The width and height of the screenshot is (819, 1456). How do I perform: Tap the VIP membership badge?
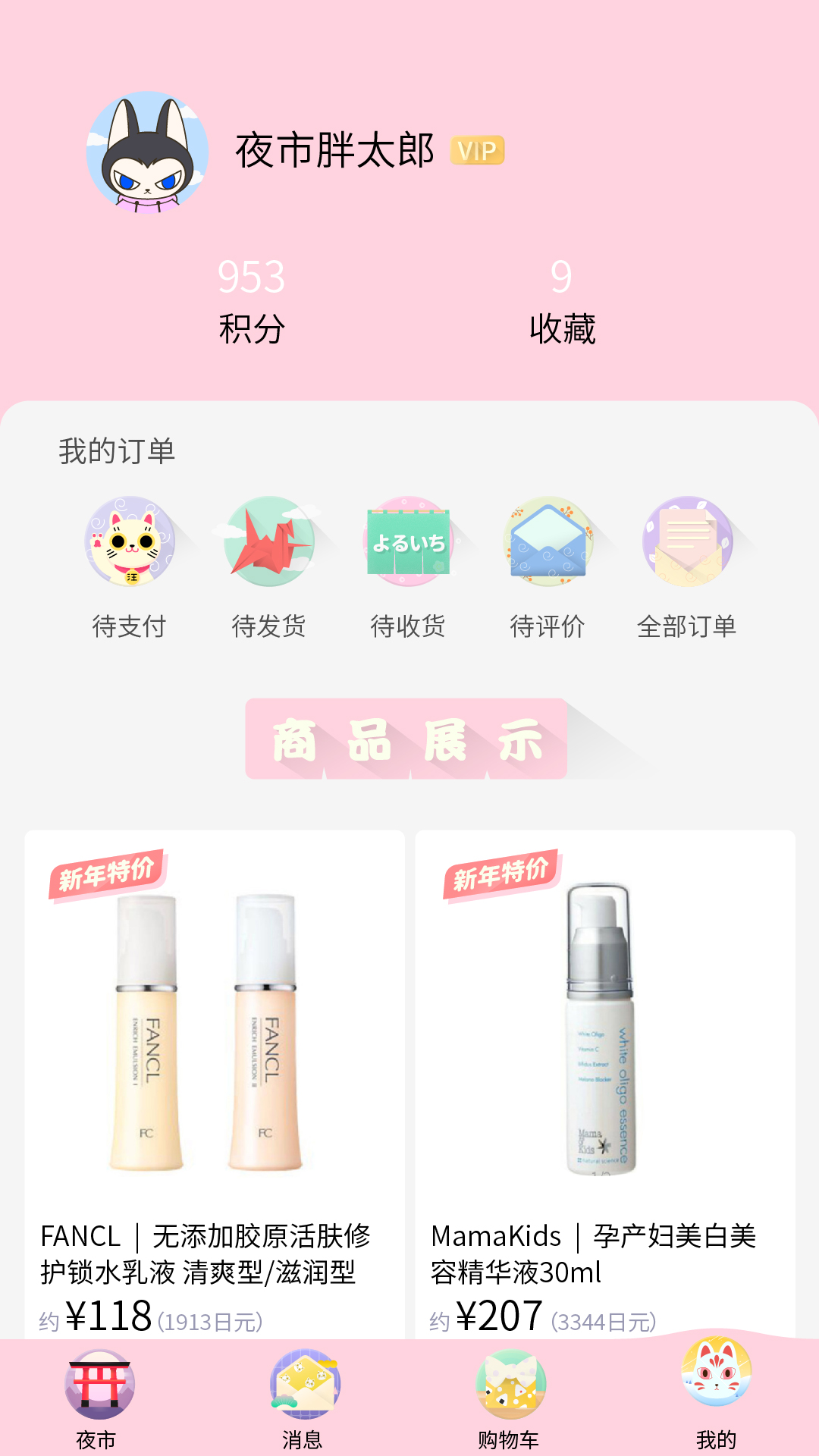pos(478,152)
